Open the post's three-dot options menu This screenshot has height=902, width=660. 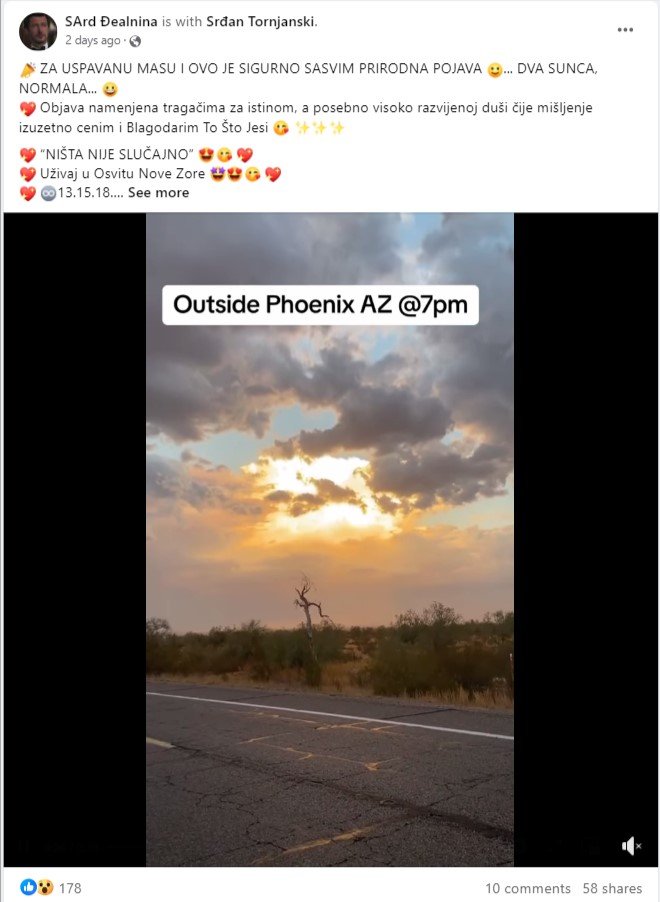(625, 30)
